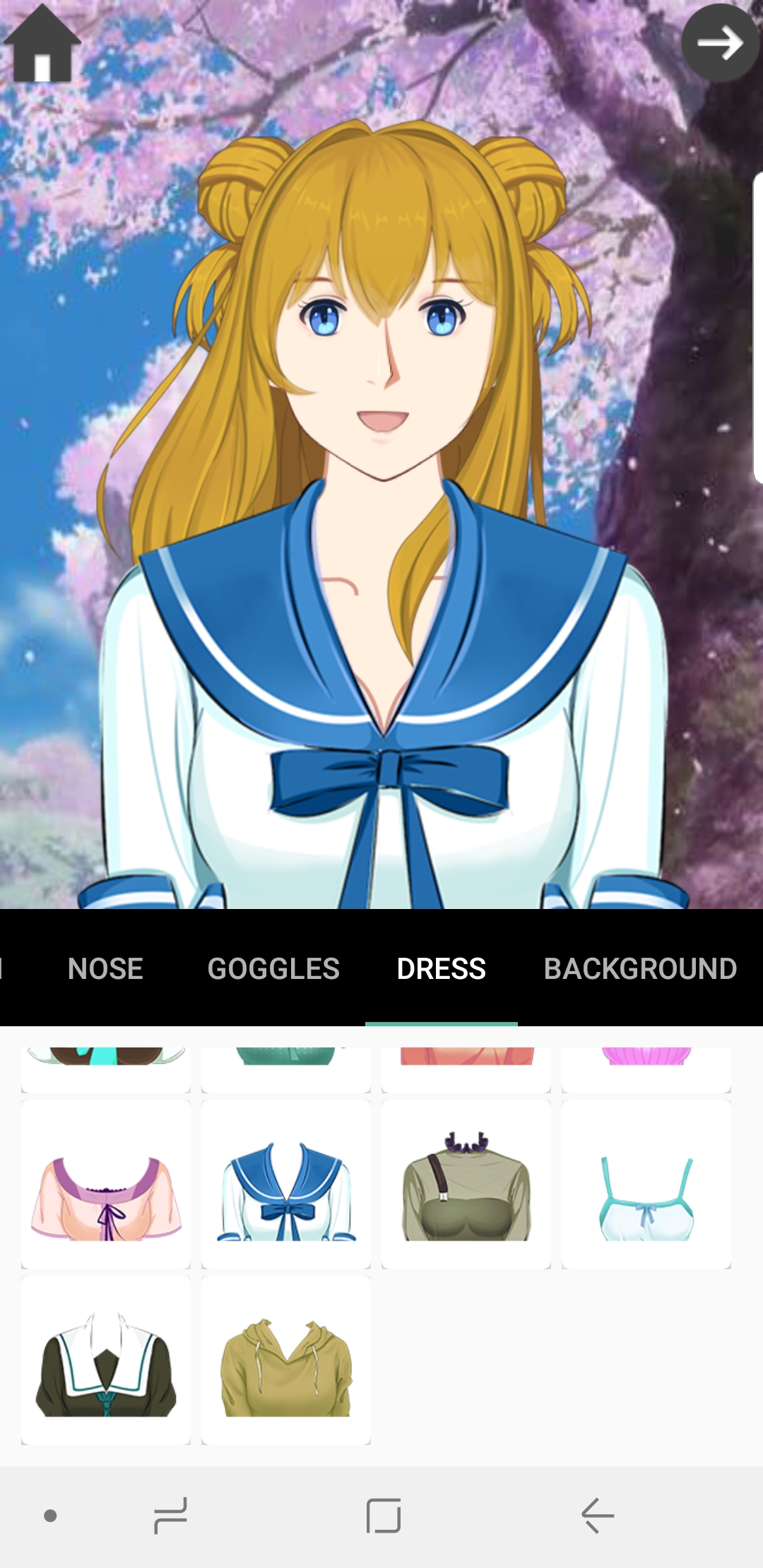
Task: Open the Goggles tab
Action: tap(273, 968)
